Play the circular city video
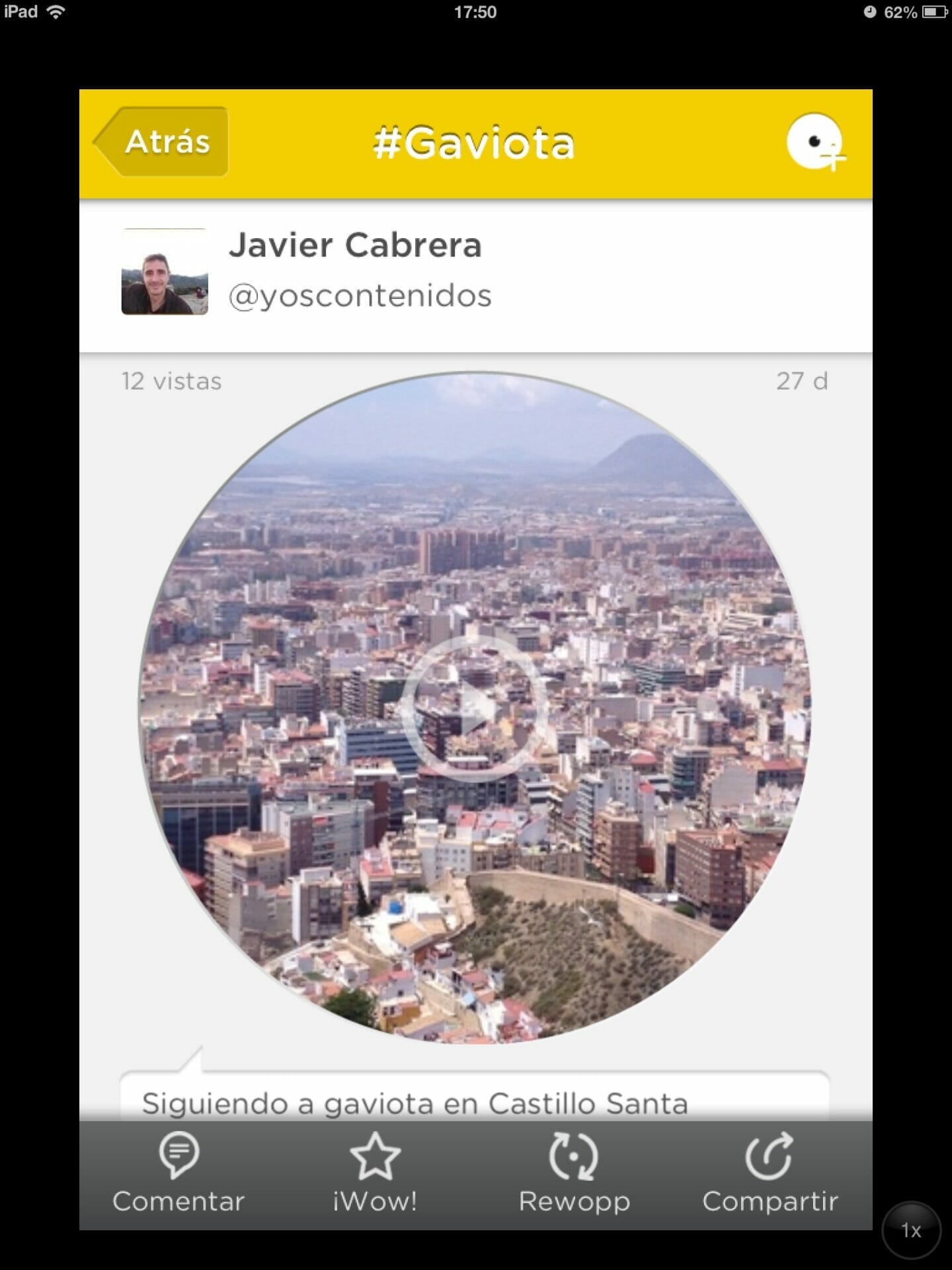 click(x=474, y=708)
